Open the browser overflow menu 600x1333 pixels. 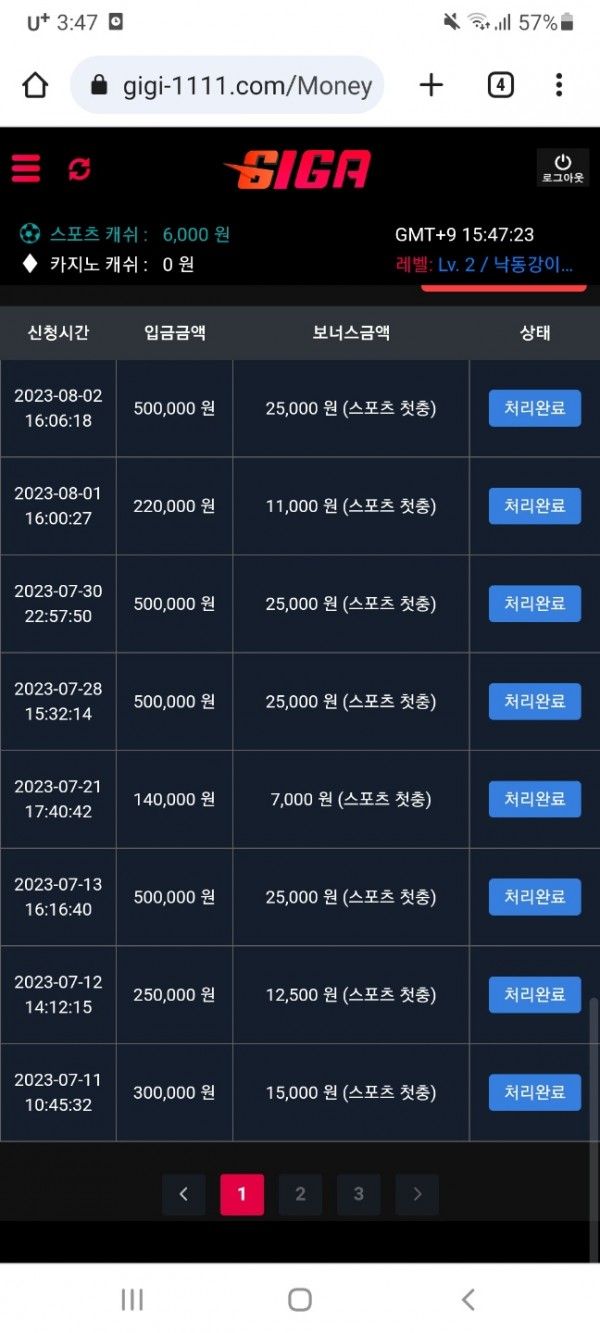click(559, 86)
